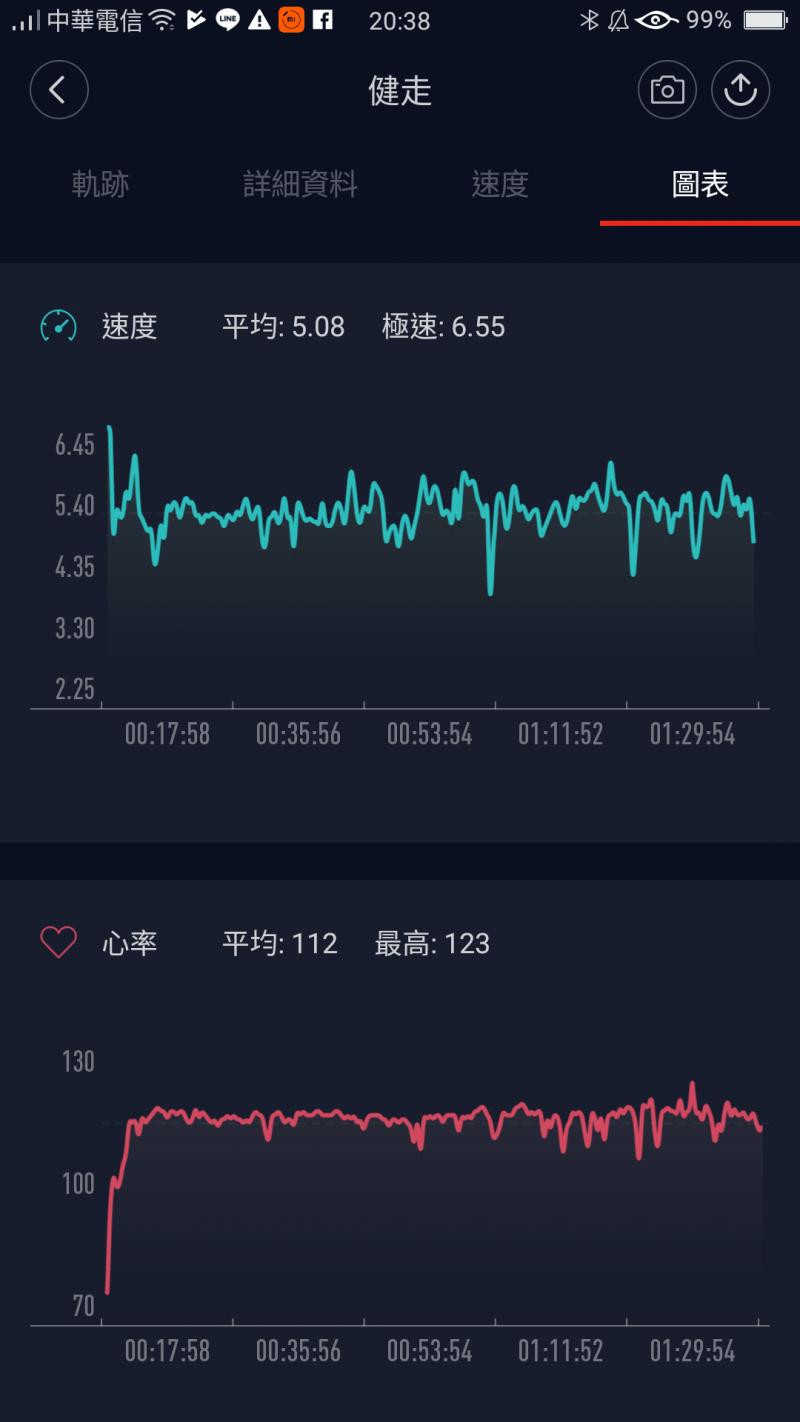
Task: Select the 圖表 tab
Action: 700,184
